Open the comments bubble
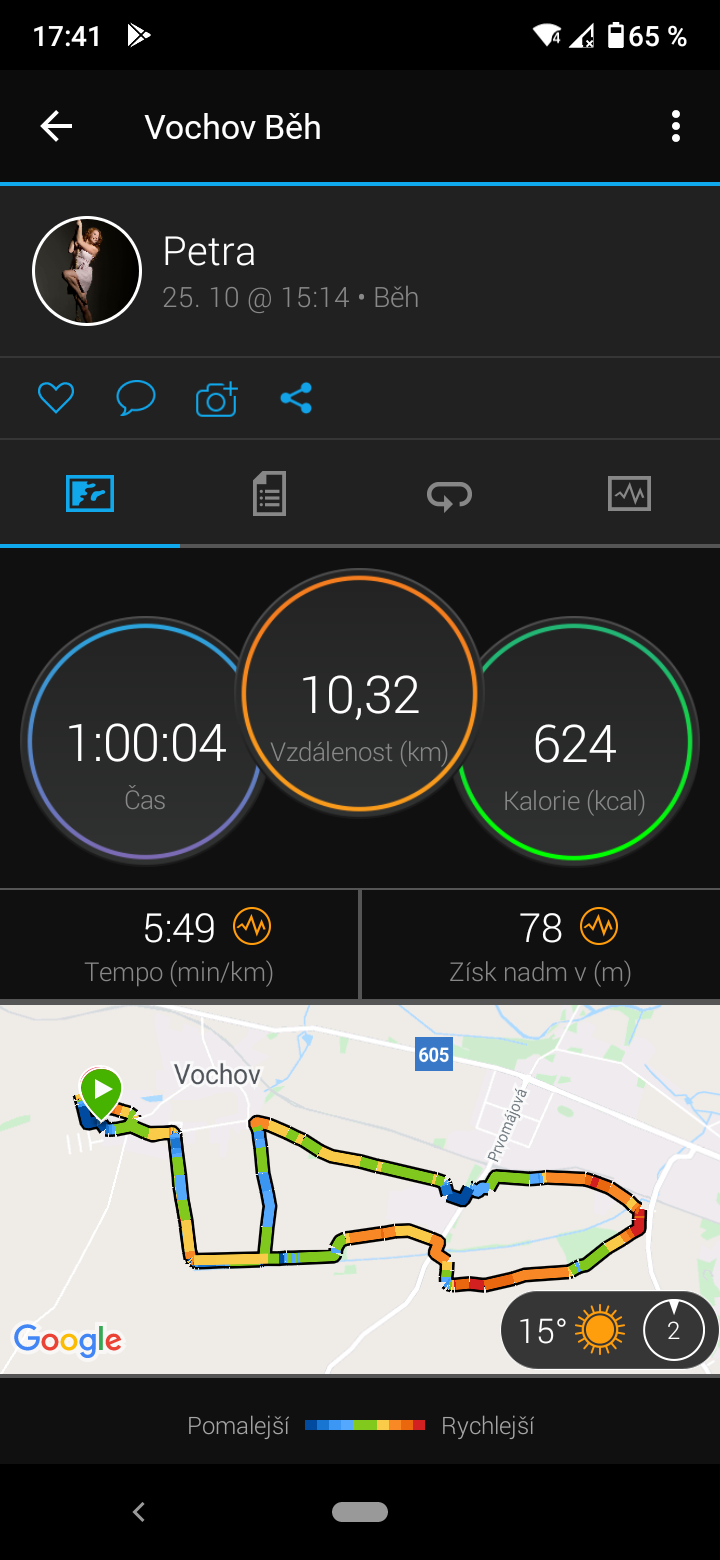This screenshot has width=720, height=1560. click(x=136, y=398)
